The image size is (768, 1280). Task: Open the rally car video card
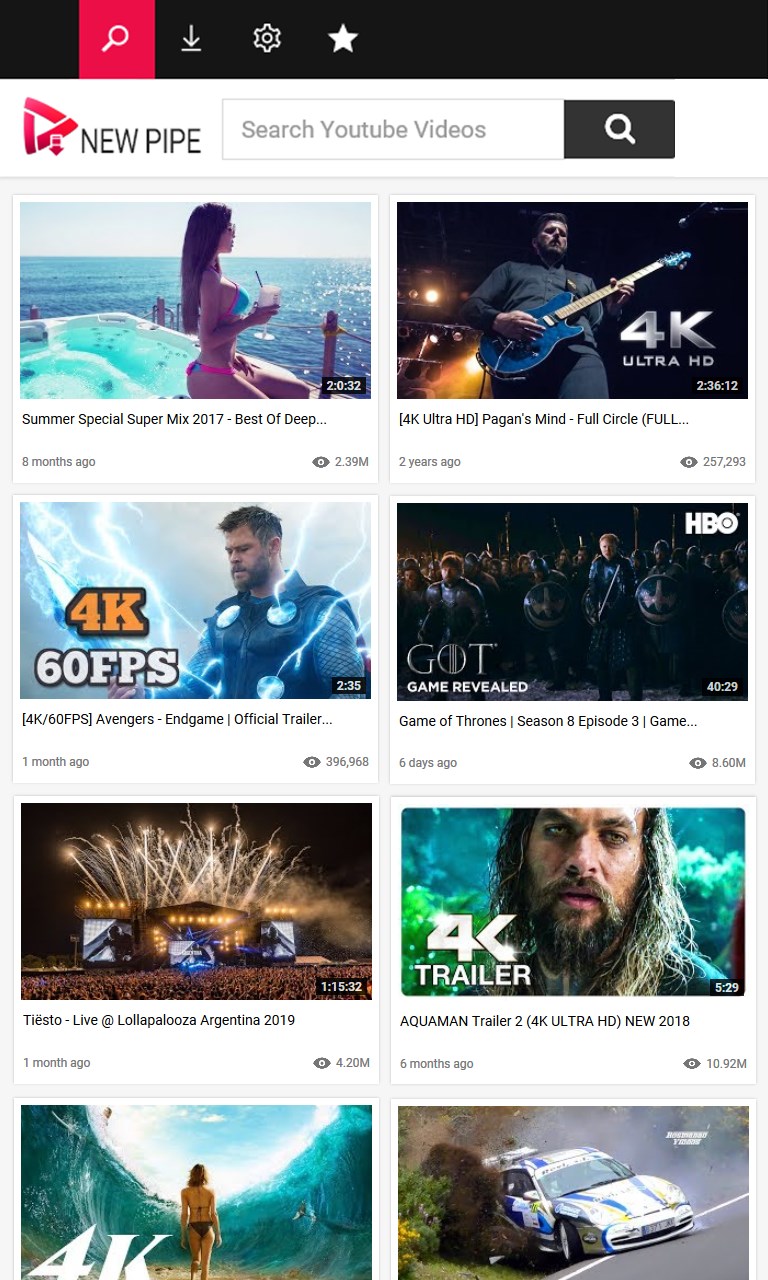[x=572, y=1190]
